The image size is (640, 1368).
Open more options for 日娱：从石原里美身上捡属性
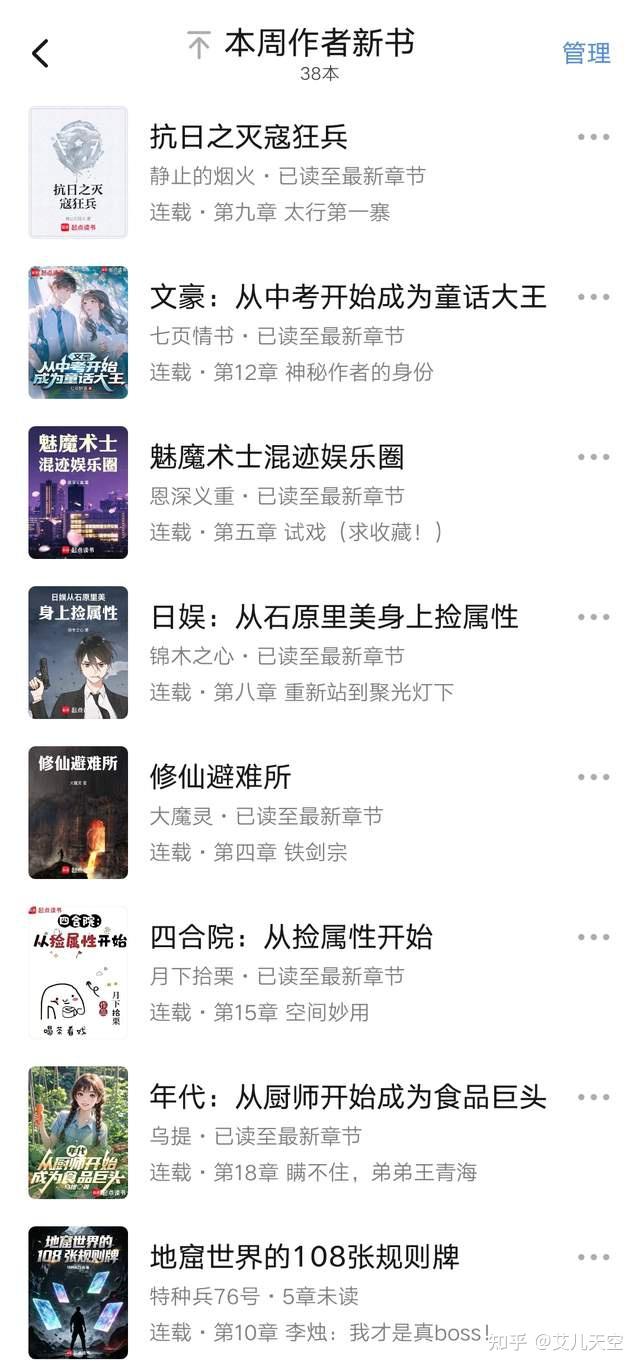coord(593,617)
